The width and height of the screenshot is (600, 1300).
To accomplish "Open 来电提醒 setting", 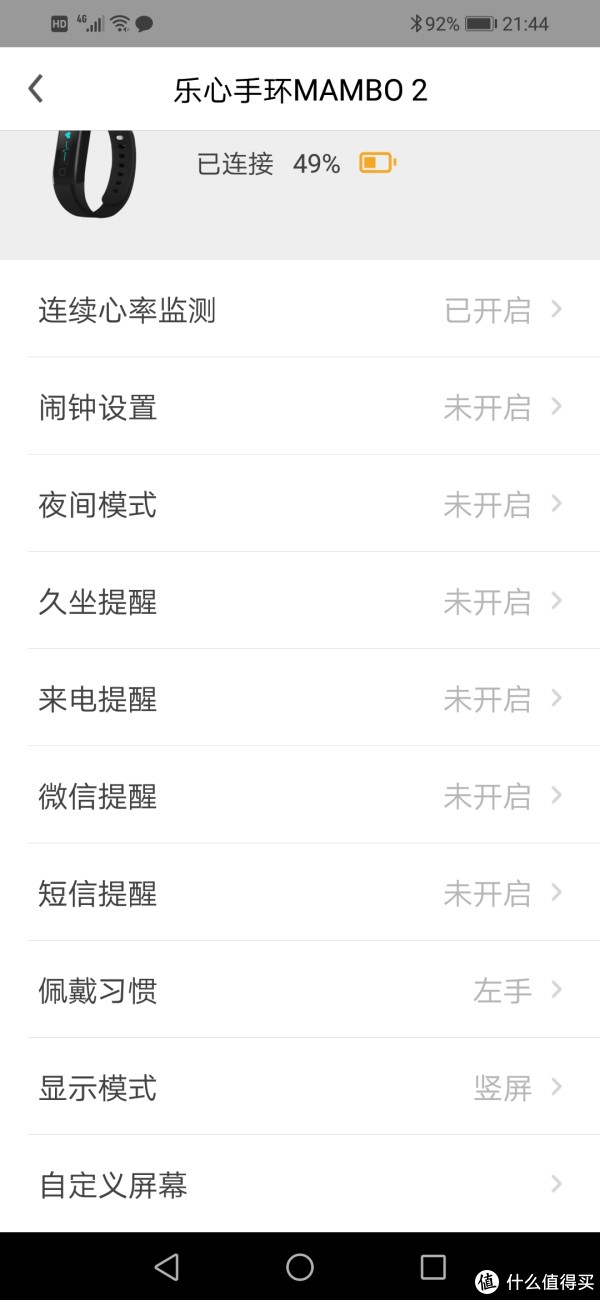I will [300, 698].
